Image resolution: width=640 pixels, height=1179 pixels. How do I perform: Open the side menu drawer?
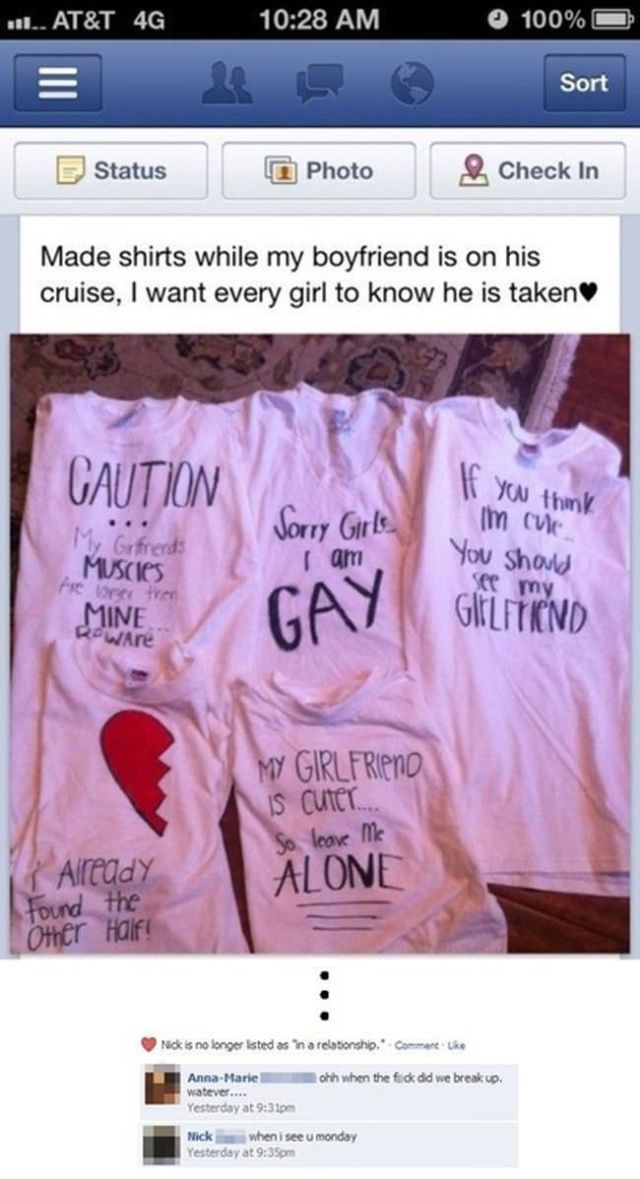(57, 83)
